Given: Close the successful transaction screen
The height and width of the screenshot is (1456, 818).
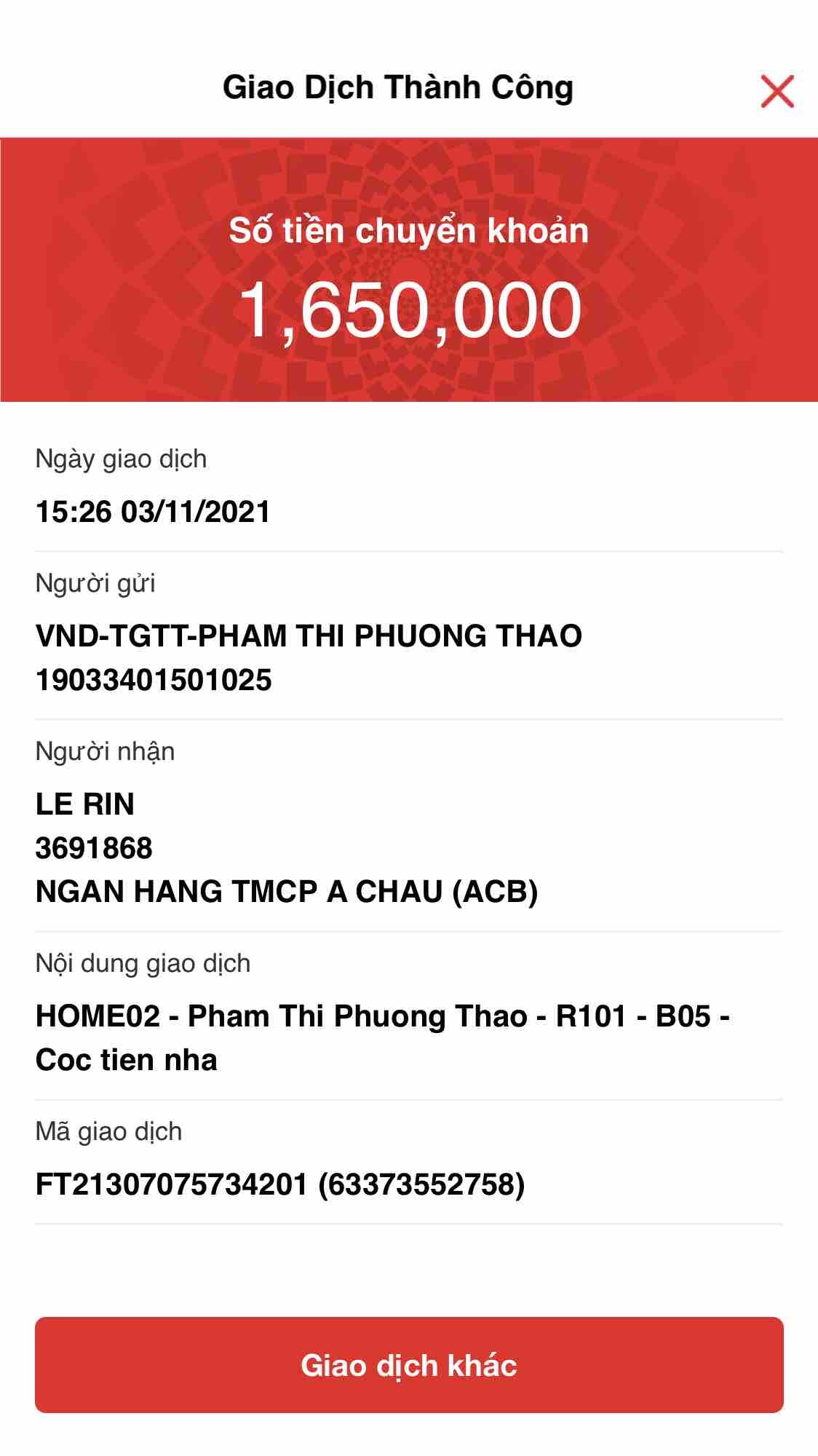Looking at the screenshot, I should pos(777,91).
